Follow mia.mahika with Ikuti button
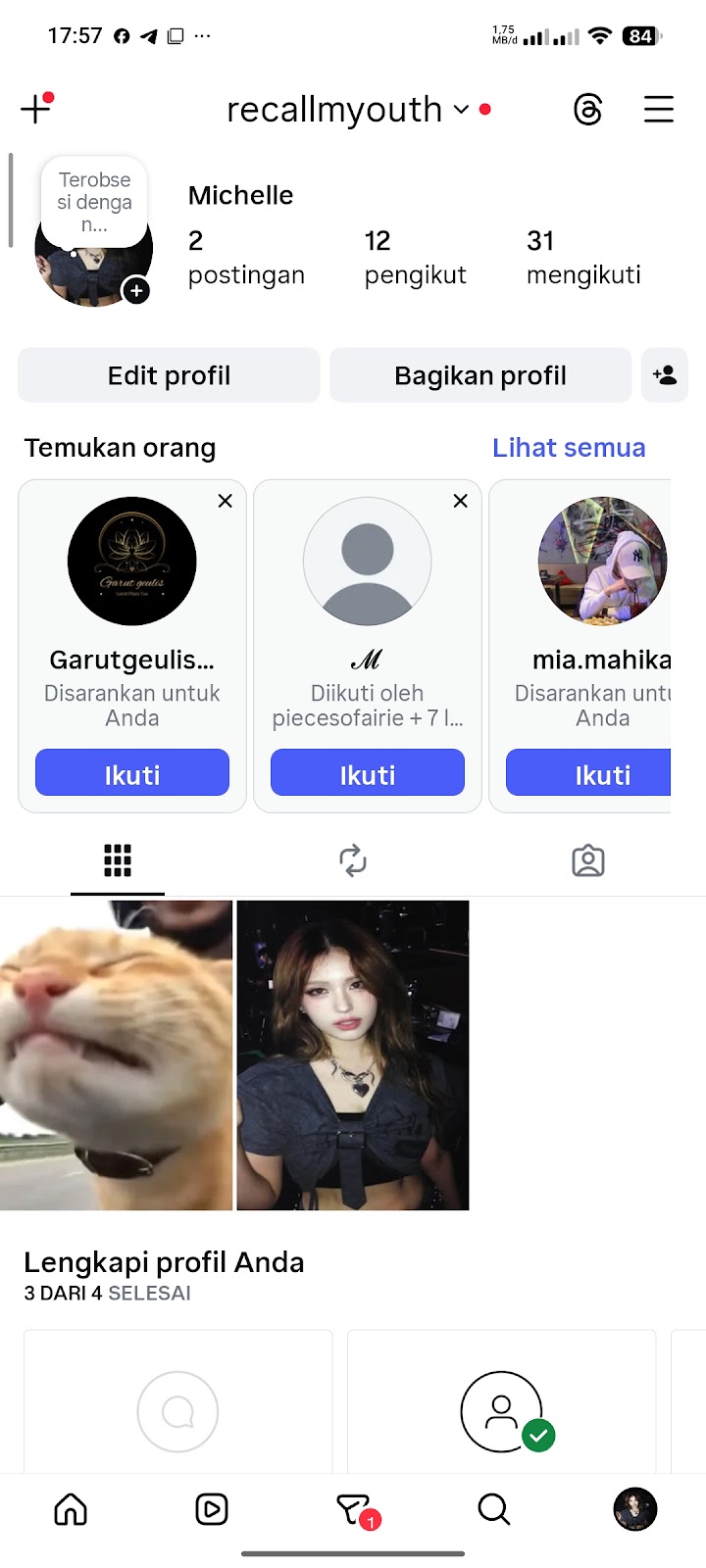Screen dimensions: 706x1568 pos(590,774)
